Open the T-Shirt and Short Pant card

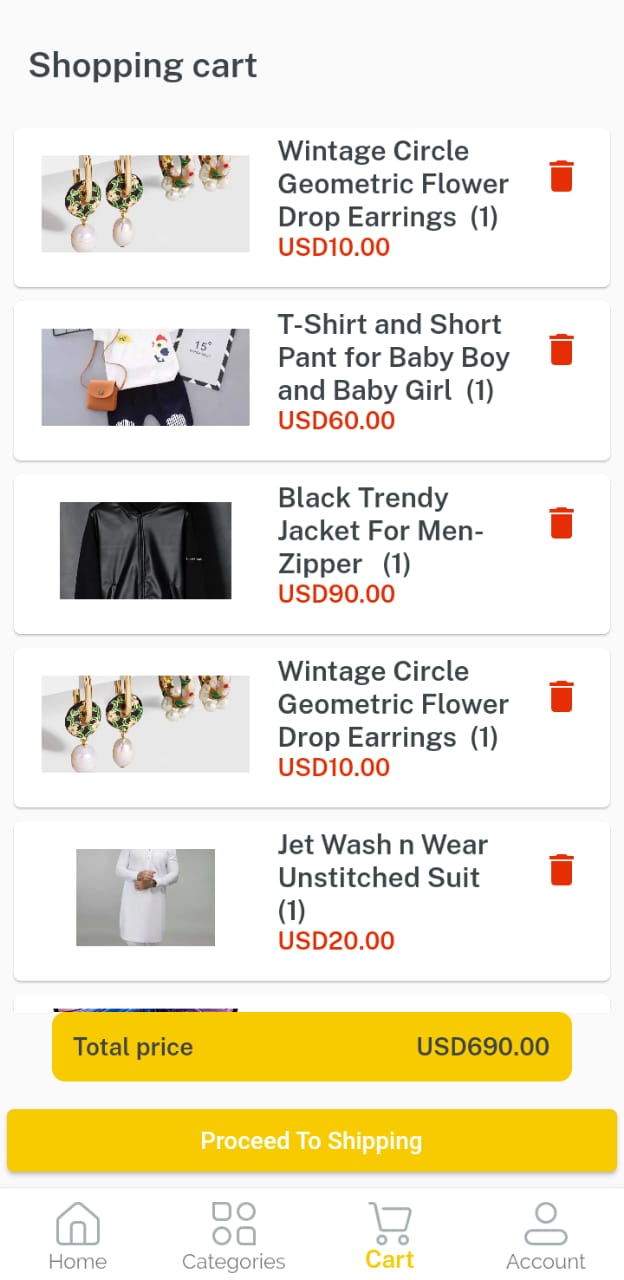pos(312,380)
